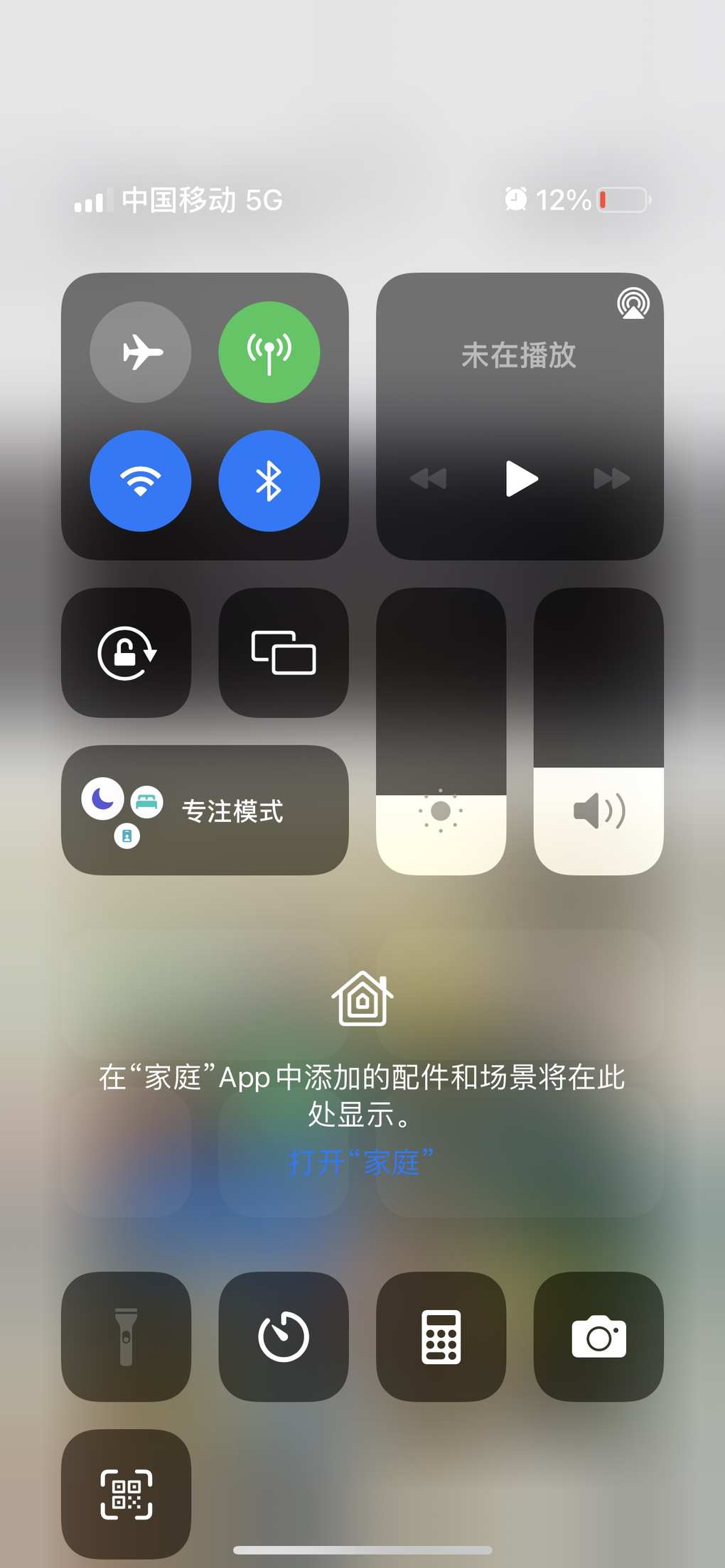This screenshot has height=1568, width=725.
Task: Tap the brightness slider
Action: 441,732
